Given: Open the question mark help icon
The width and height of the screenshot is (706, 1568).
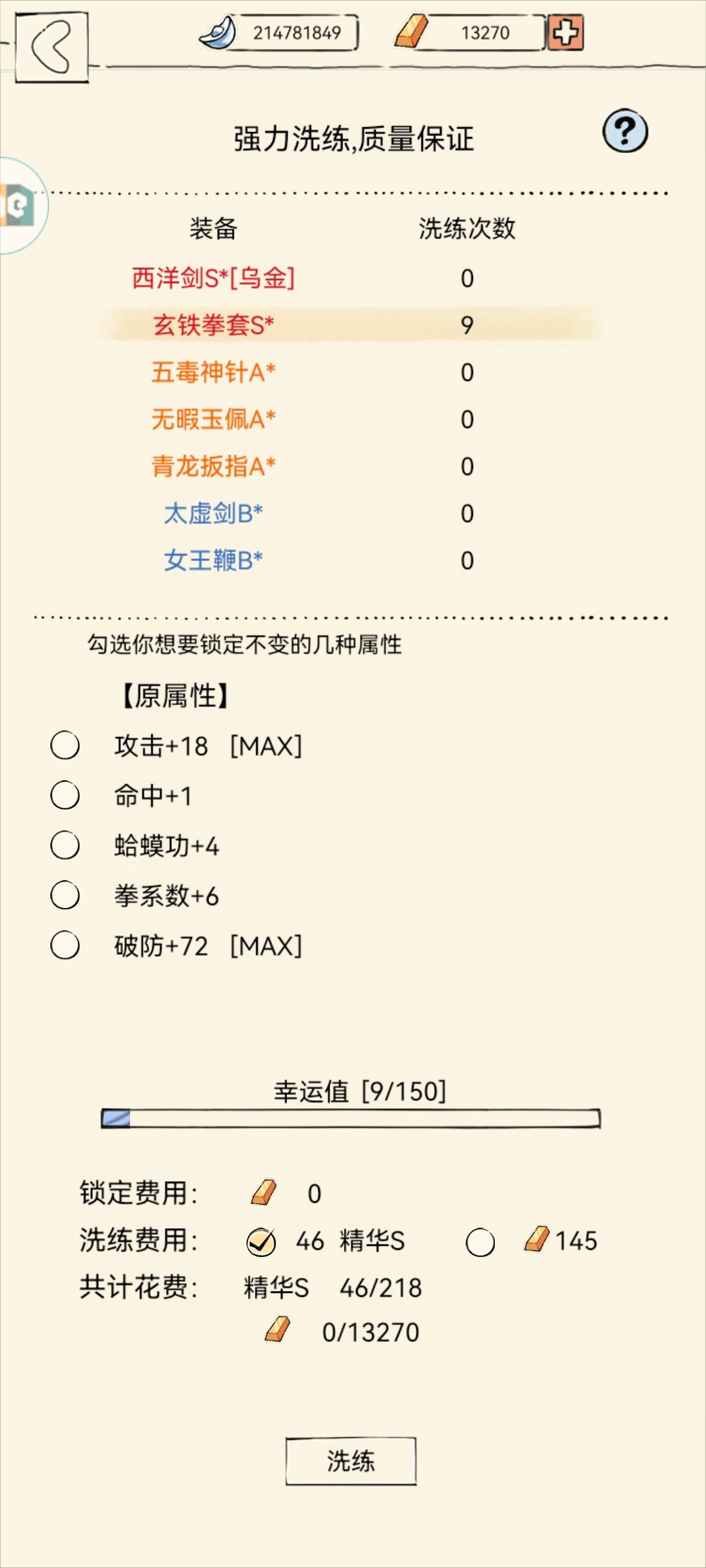Looking at the screenshot, I should 625,131.
